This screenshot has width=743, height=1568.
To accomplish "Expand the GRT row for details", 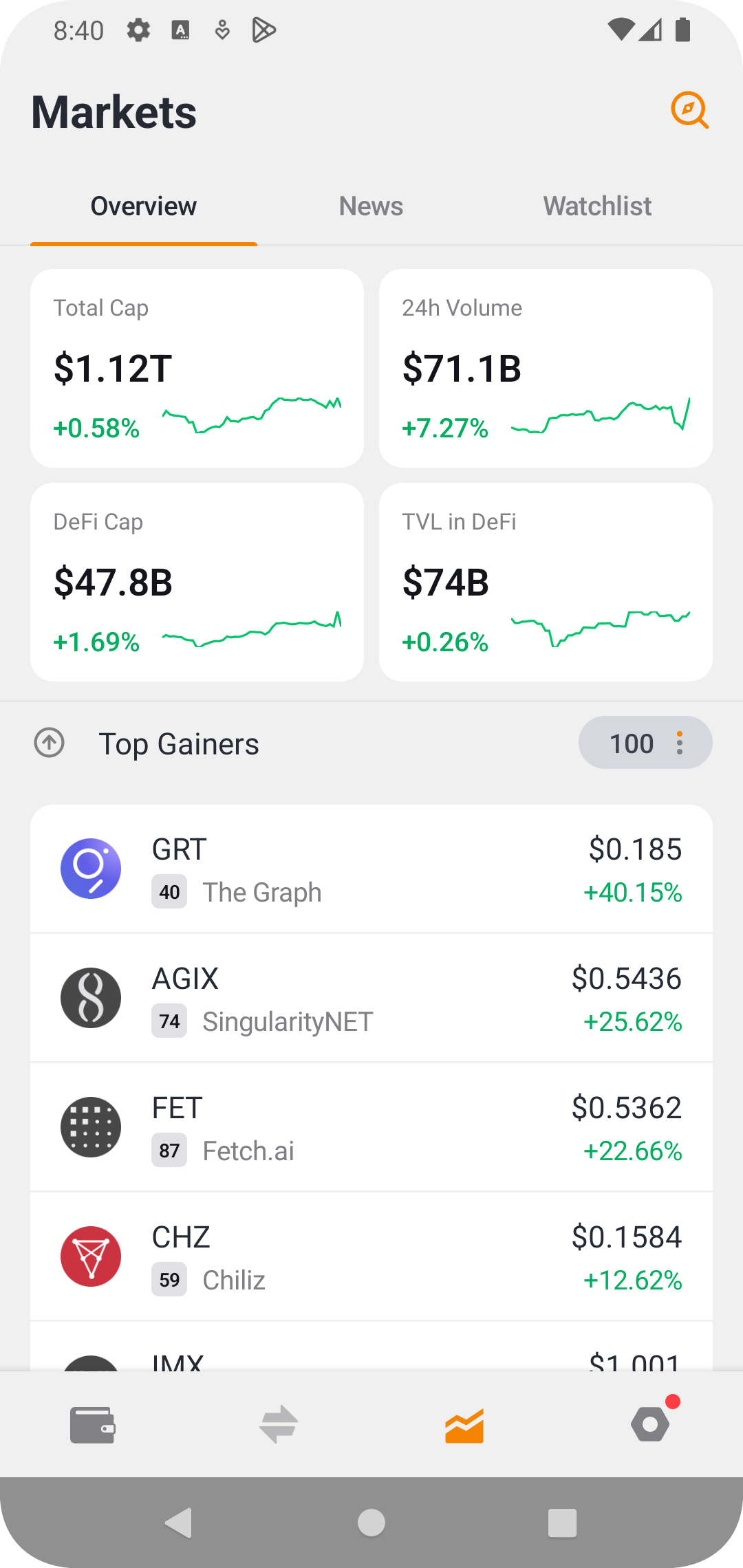I will (371, 869).
